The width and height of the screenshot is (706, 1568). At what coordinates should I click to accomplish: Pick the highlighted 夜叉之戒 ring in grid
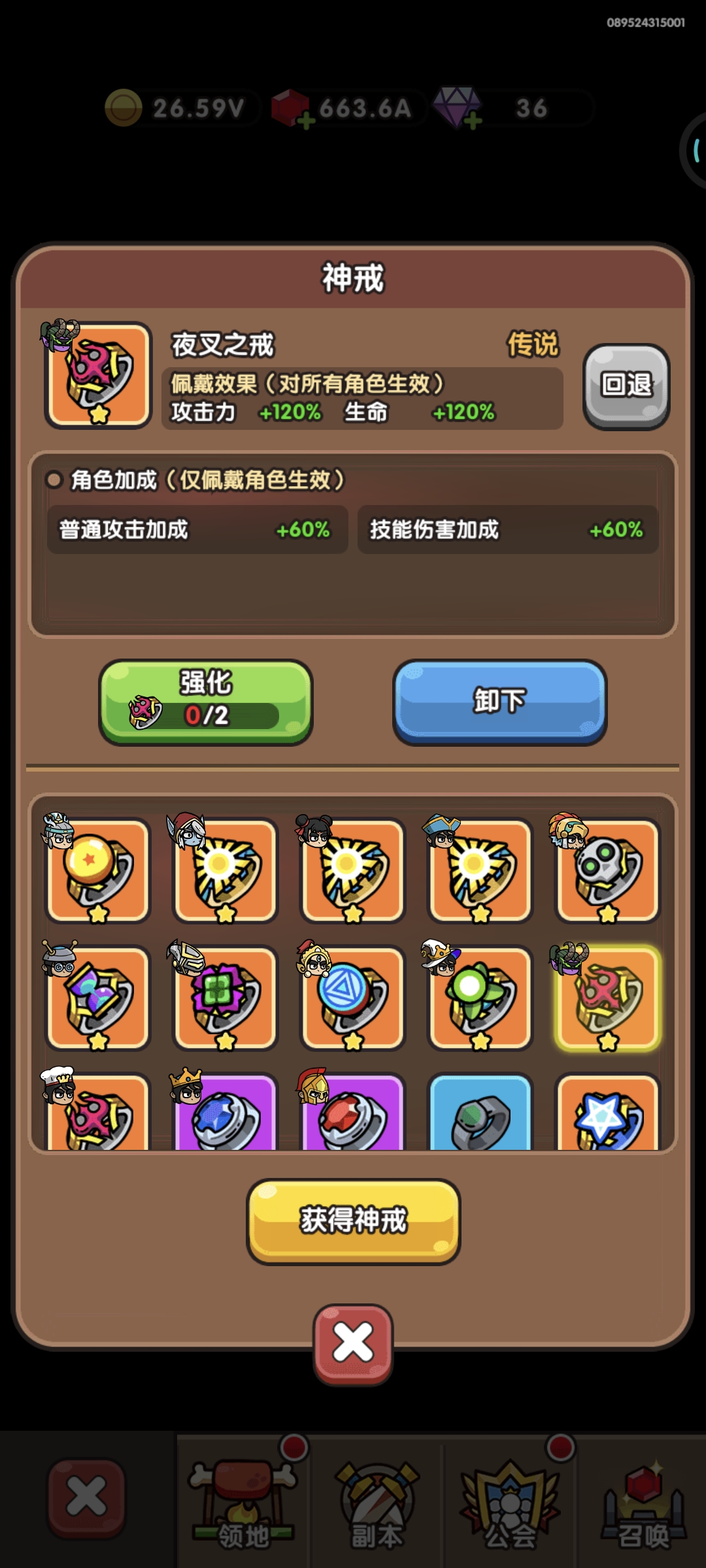pyautogui.click(x=608, y=998)
